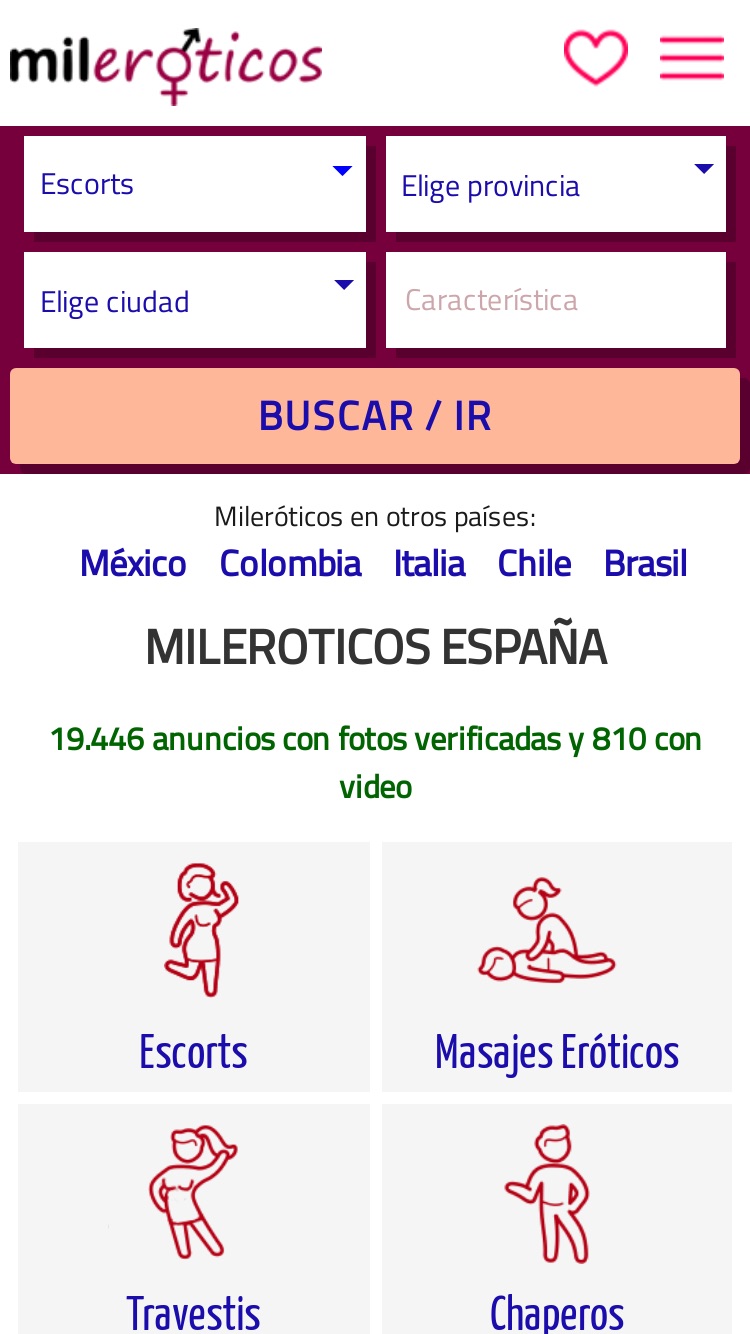Open the Brasil country link
This screenshot has width=750, height=1334.
point(646,563)
